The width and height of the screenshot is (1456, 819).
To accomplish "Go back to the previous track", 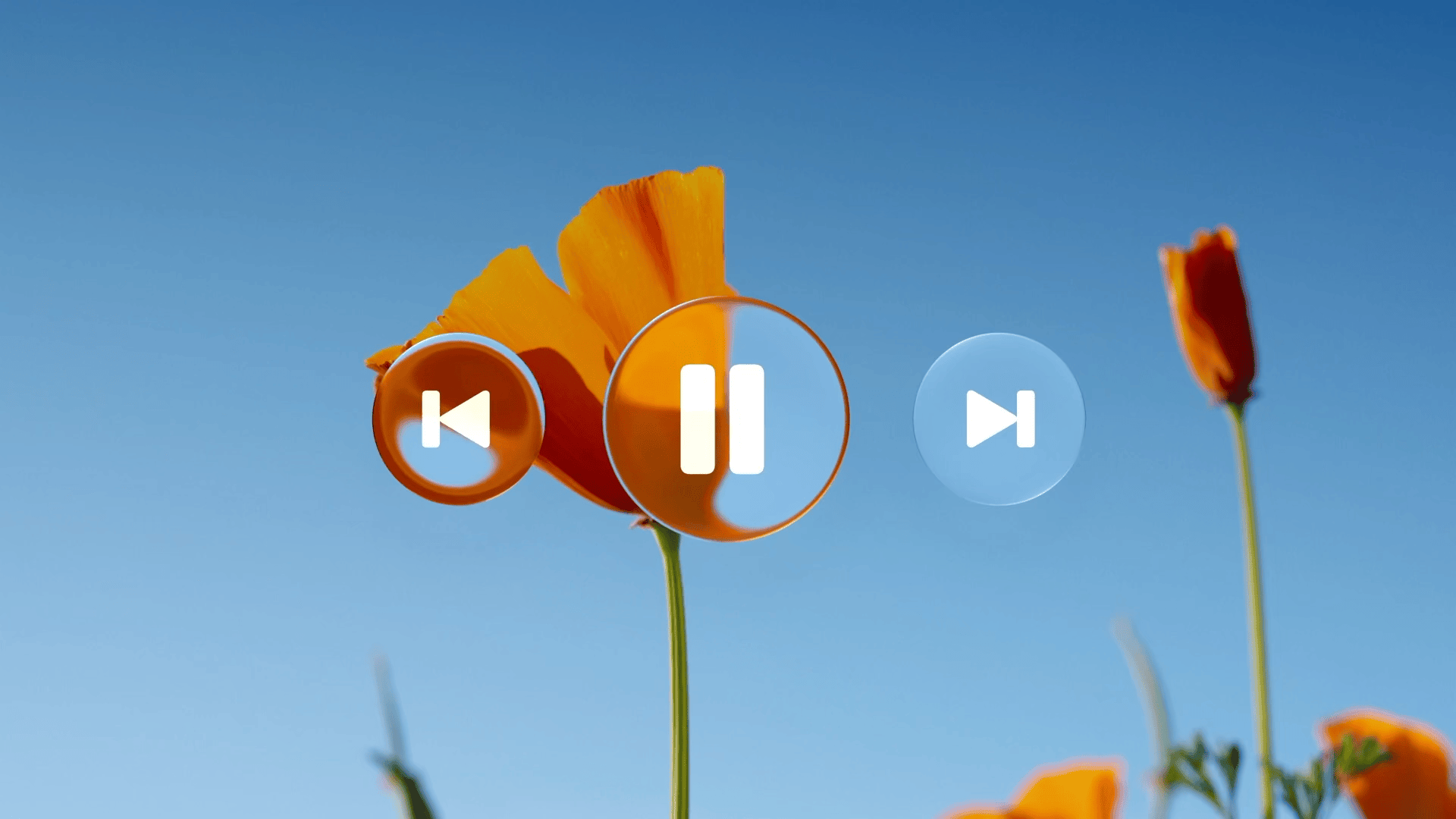I will 457,419.
